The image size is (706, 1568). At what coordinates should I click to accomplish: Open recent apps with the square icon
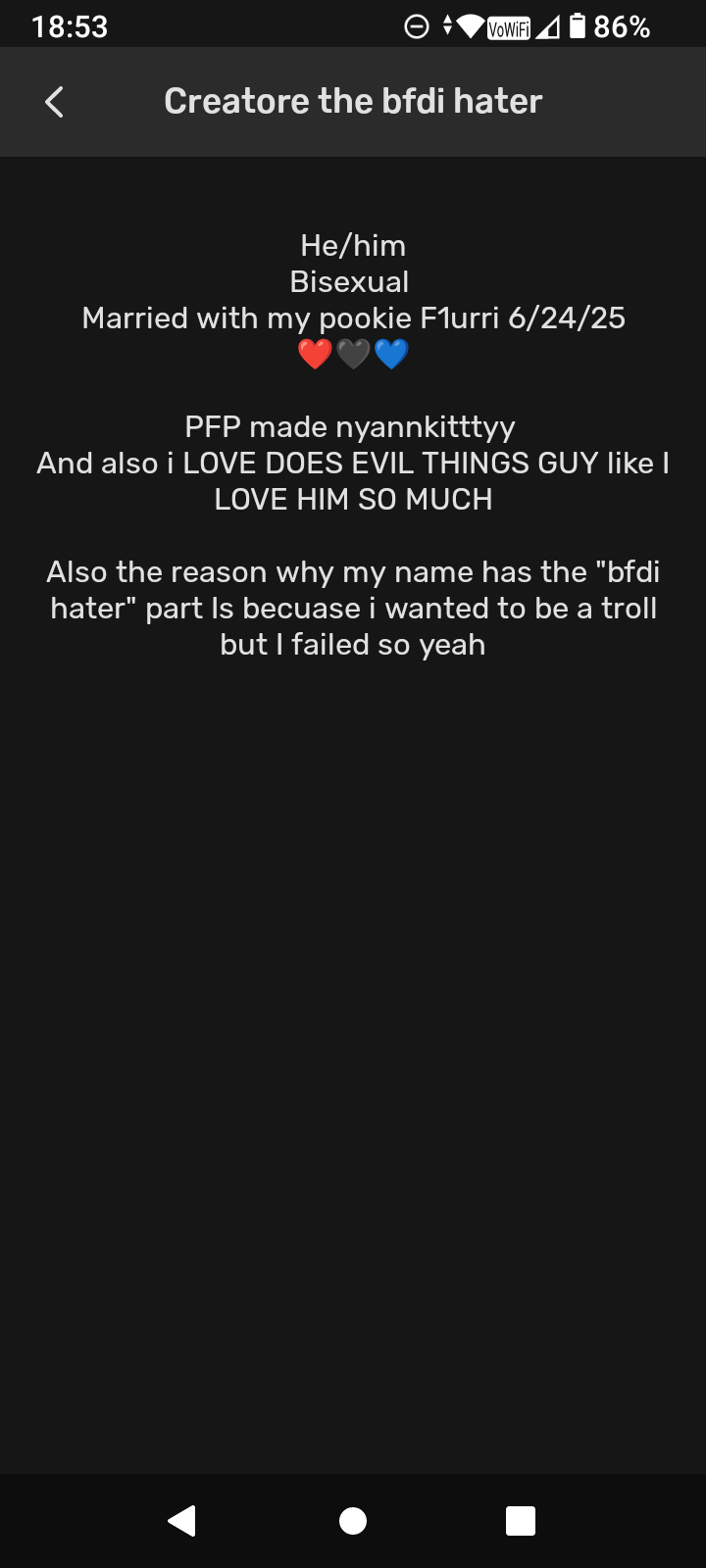coord(521,1521)
